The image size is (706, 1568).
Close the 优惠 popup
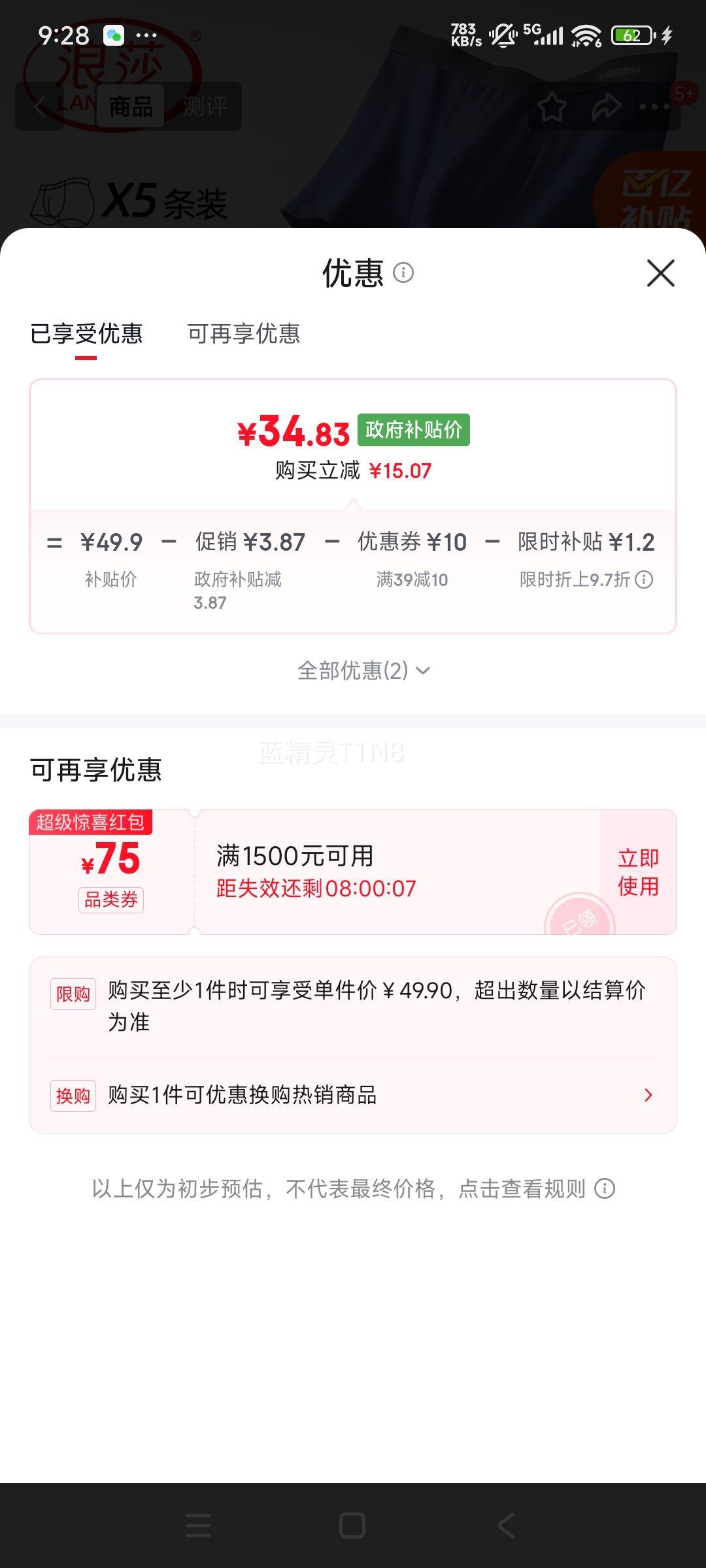(x=662, y=274)
